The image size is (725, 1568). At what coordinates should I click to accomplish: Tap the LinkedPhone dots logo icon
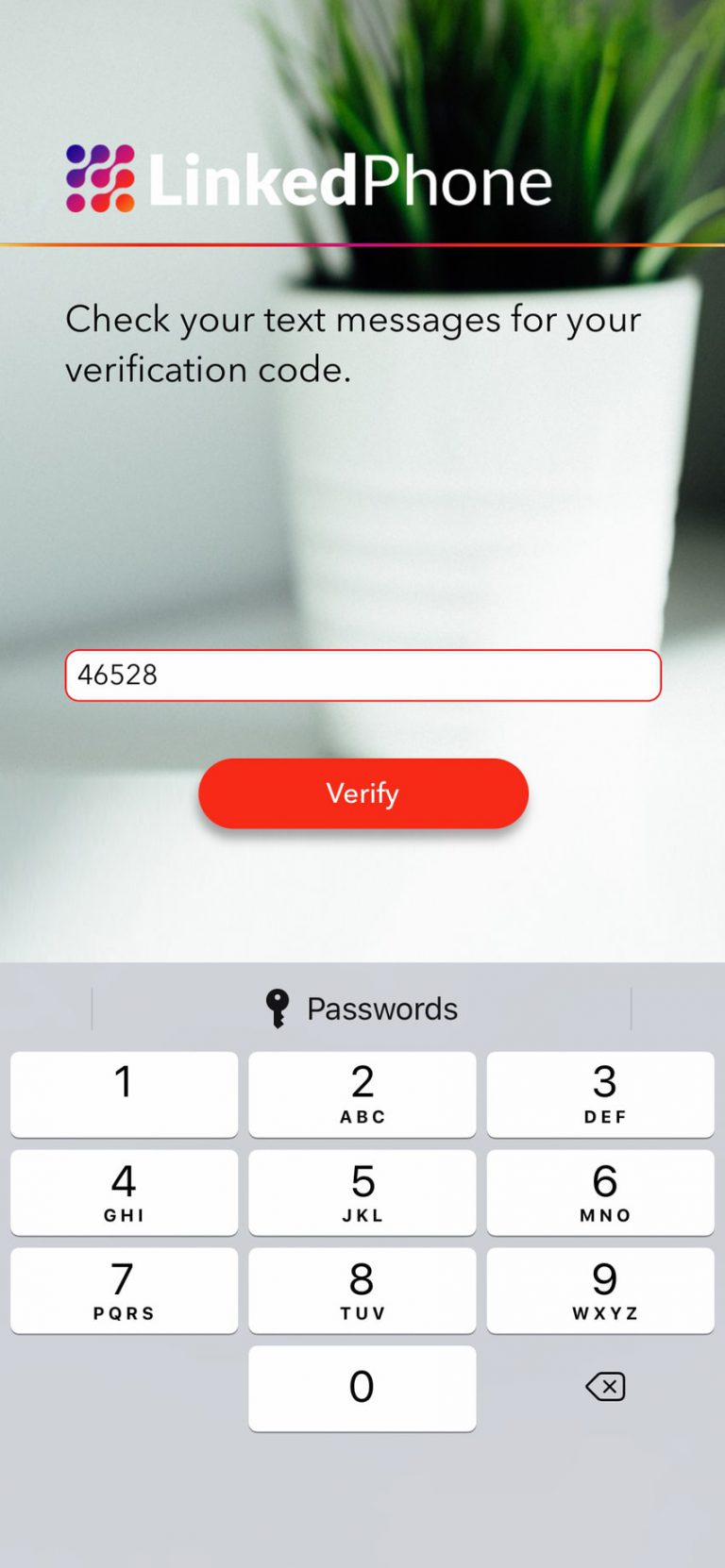click(x=99, y=177)
